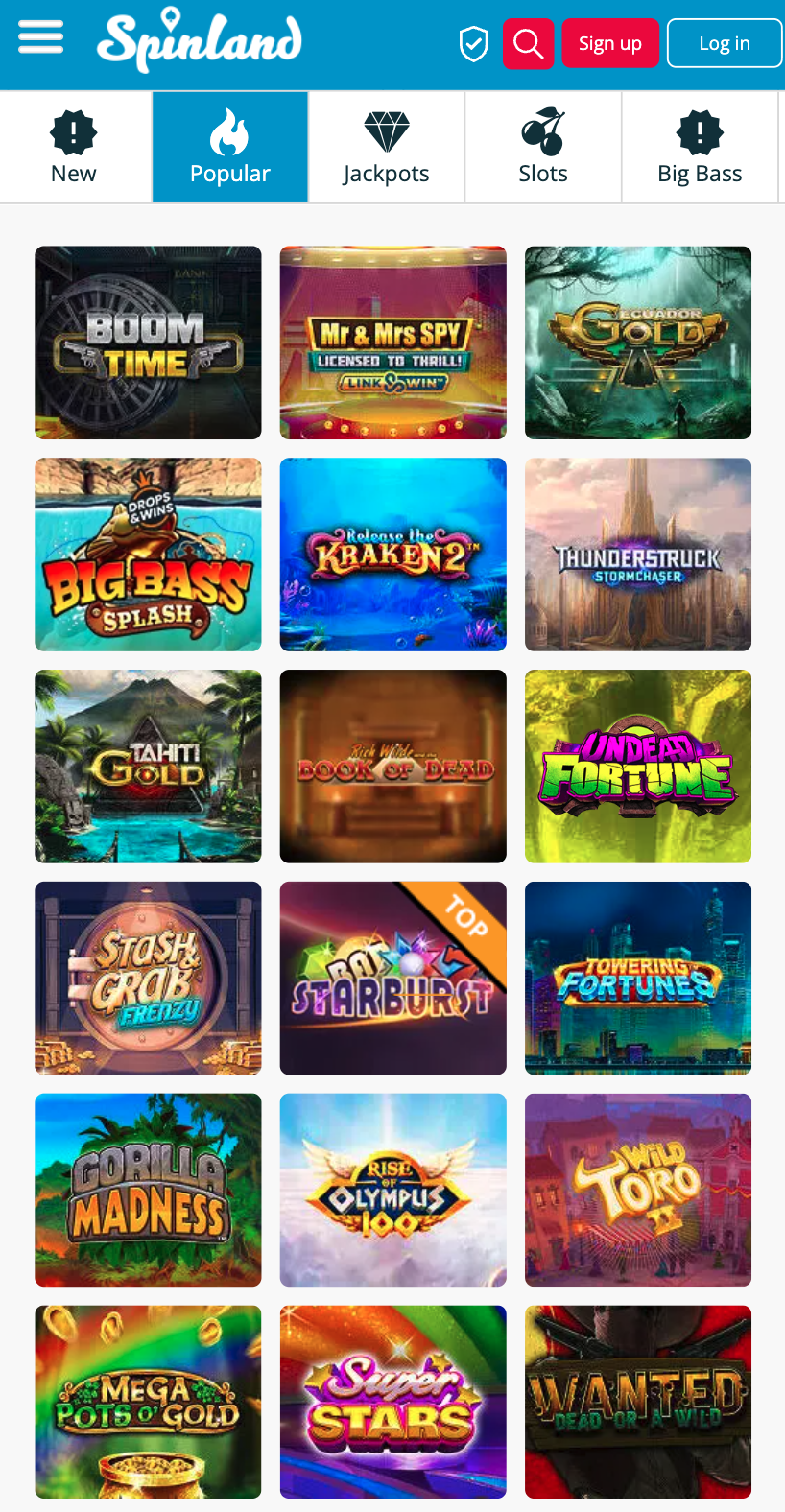Open the Big Bass tab
Screen dimensions: 785x1512
(x=700, y=148)
